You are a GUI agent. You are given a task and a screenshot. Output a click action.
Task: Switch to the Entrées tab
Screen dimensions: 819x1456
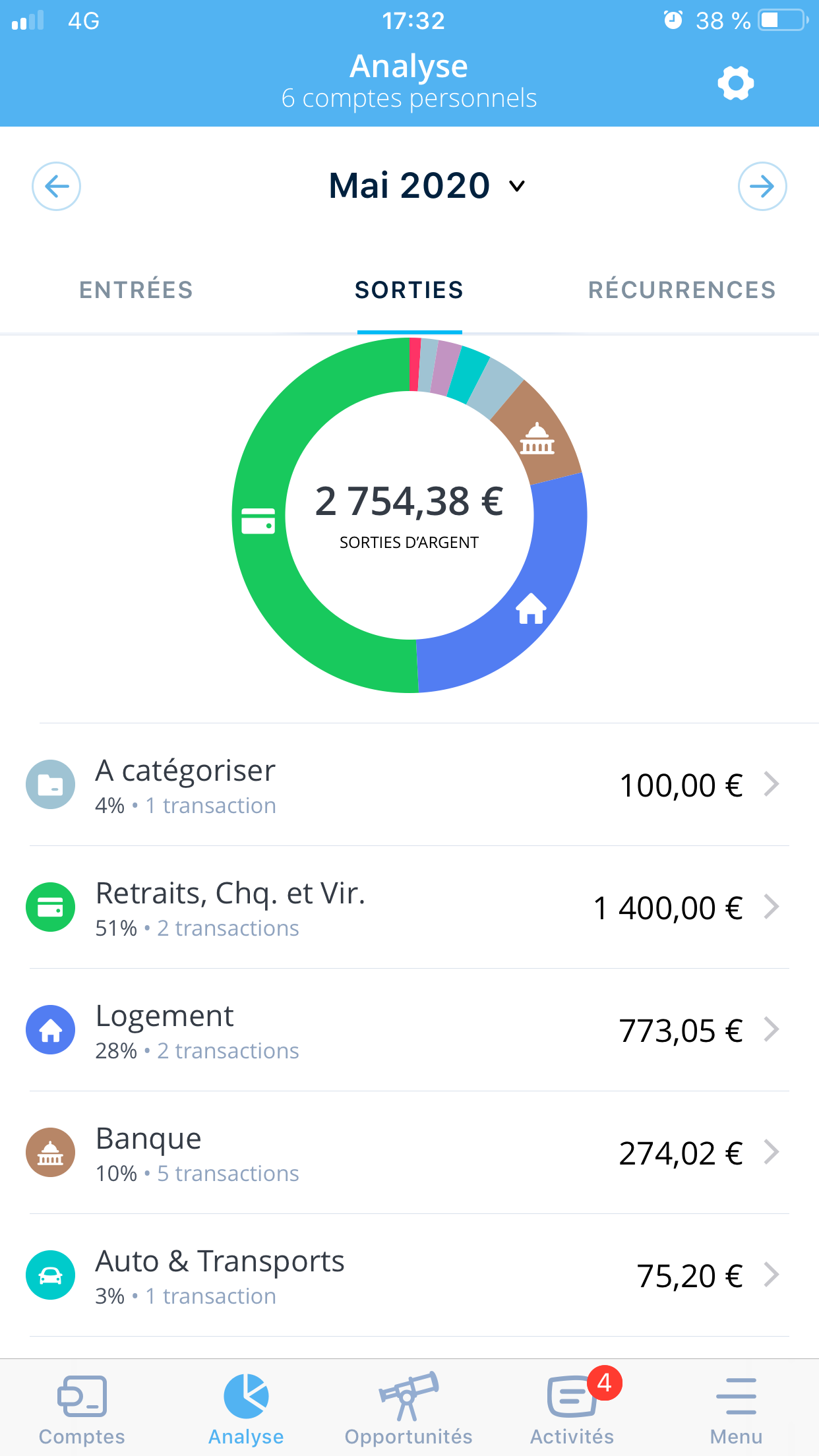pyautogui.click(x=136, y=290)
